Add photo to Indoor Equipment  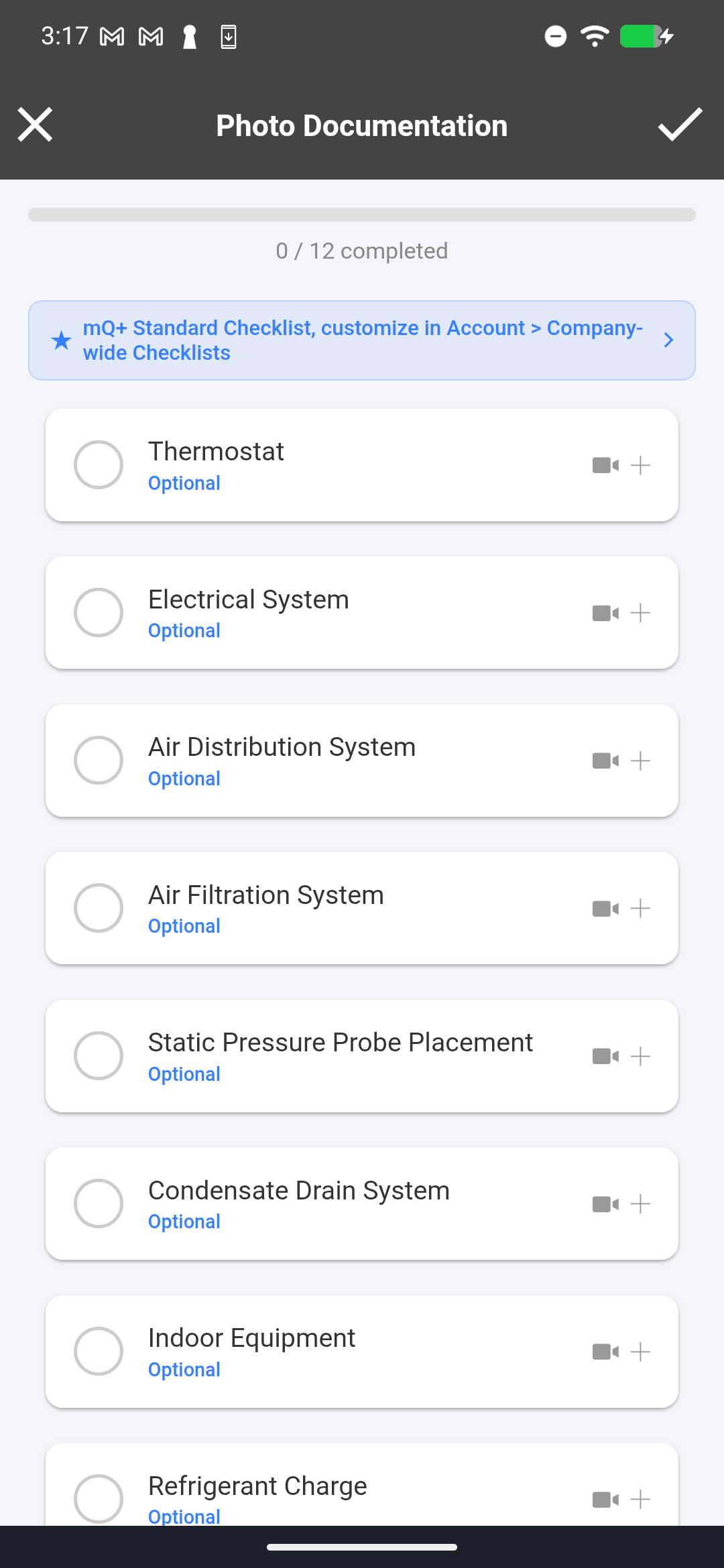(642, 1352)
